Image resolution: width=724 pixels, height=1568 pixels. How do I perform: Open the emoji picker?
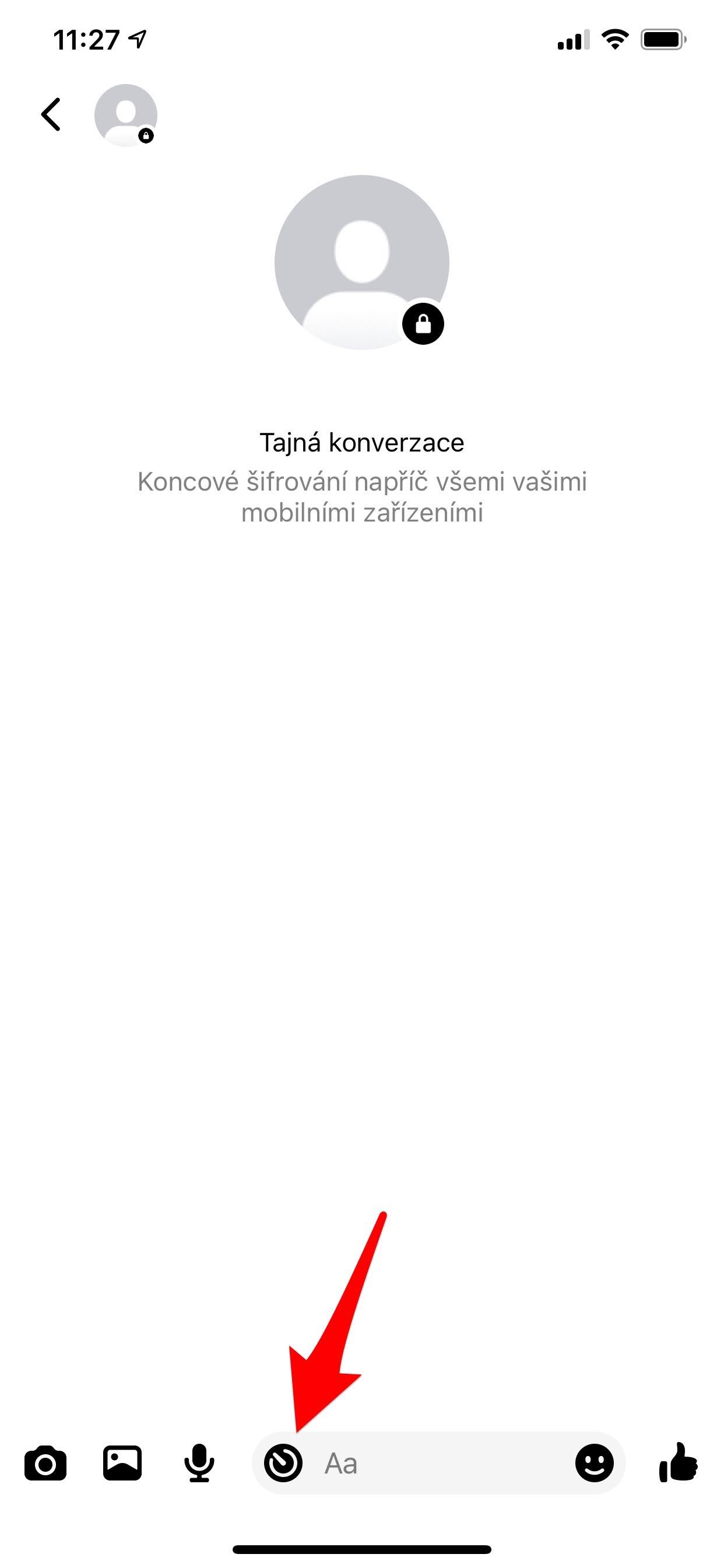pyautogui.click(x=595, y=1464)
